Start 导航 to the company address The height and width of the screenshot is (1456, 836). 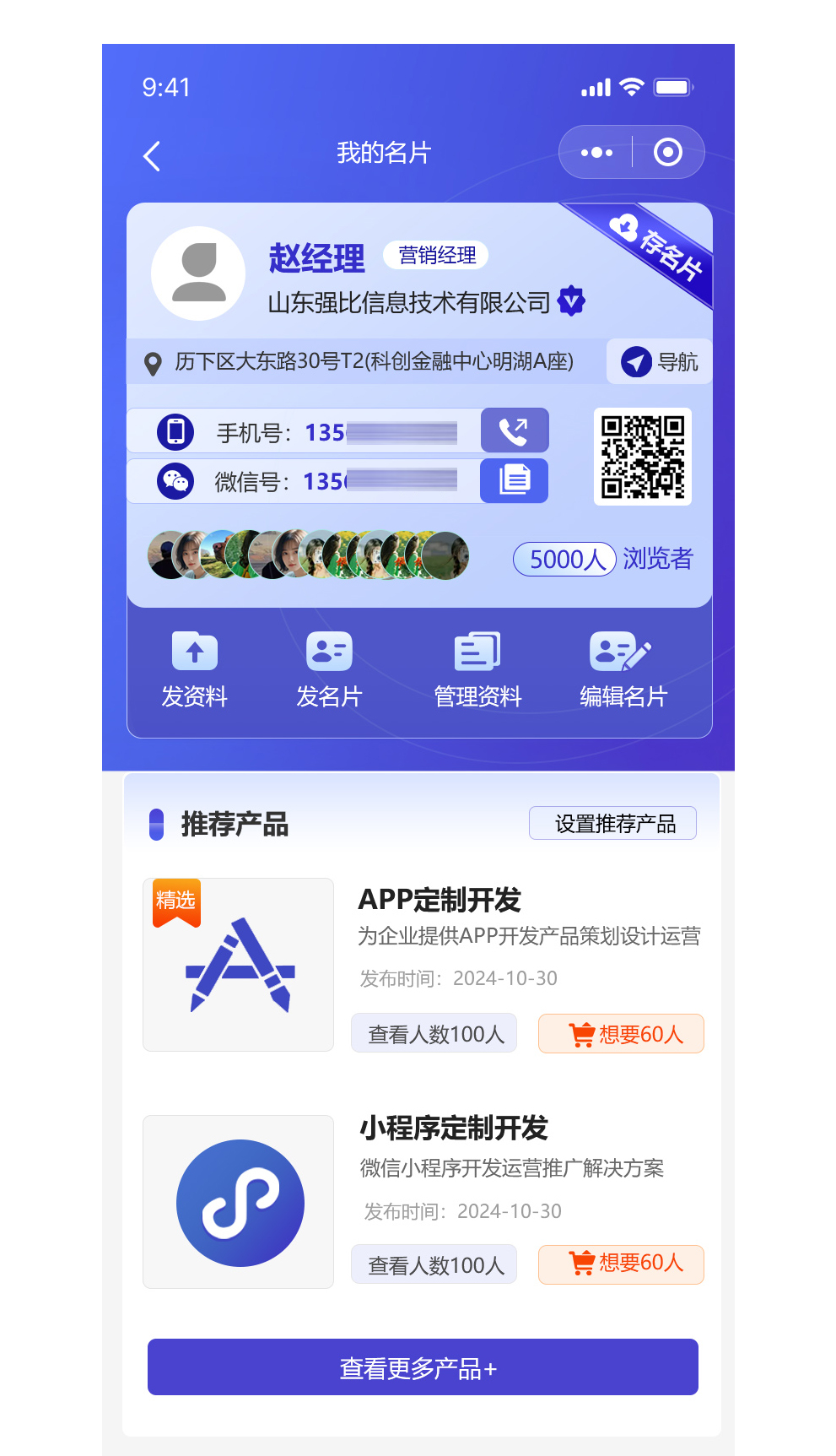click(x=660, y=362)
